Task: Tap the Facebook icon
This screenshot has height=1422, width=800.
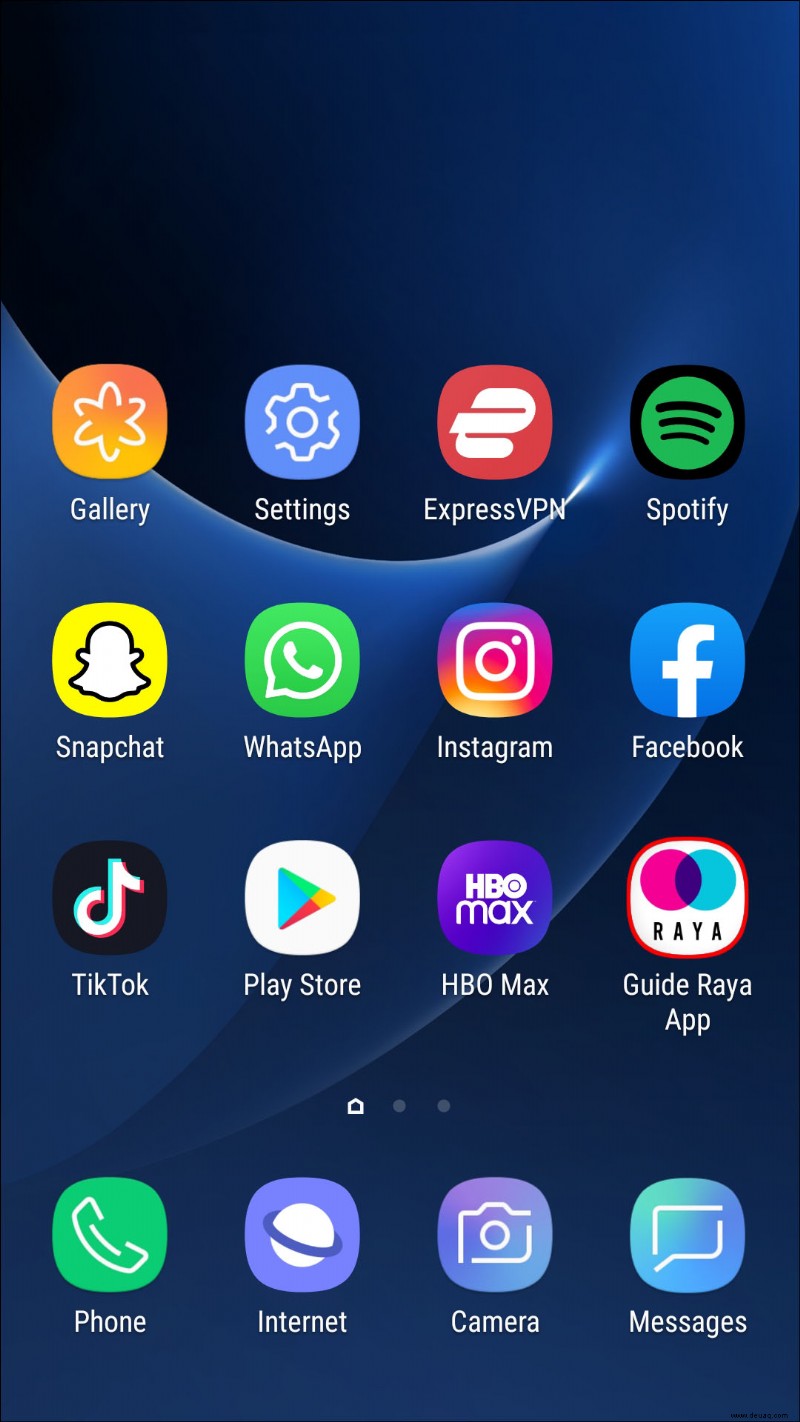Action: click(687, 660)
